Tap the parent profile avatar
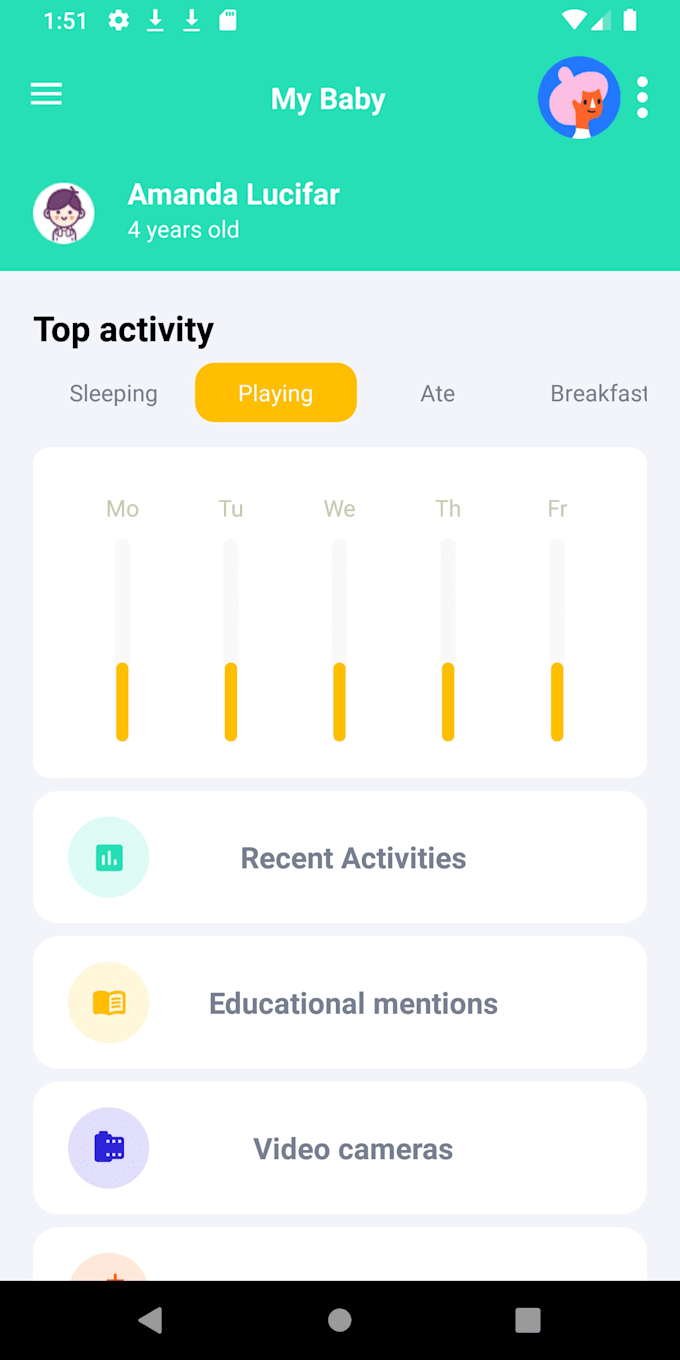680x1360 pixels. pos(579,98)
